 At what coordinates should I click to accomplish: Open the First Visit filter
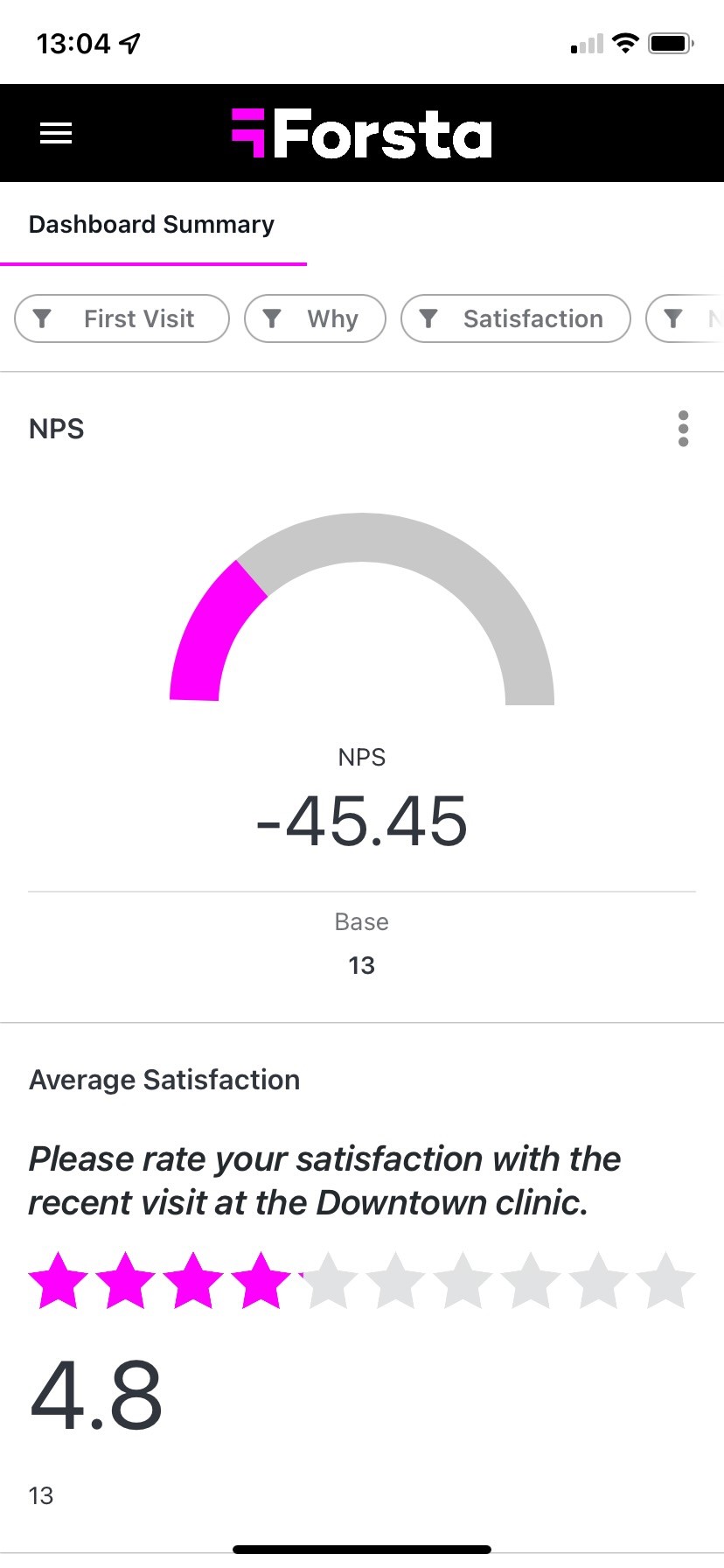click(122, 318)
